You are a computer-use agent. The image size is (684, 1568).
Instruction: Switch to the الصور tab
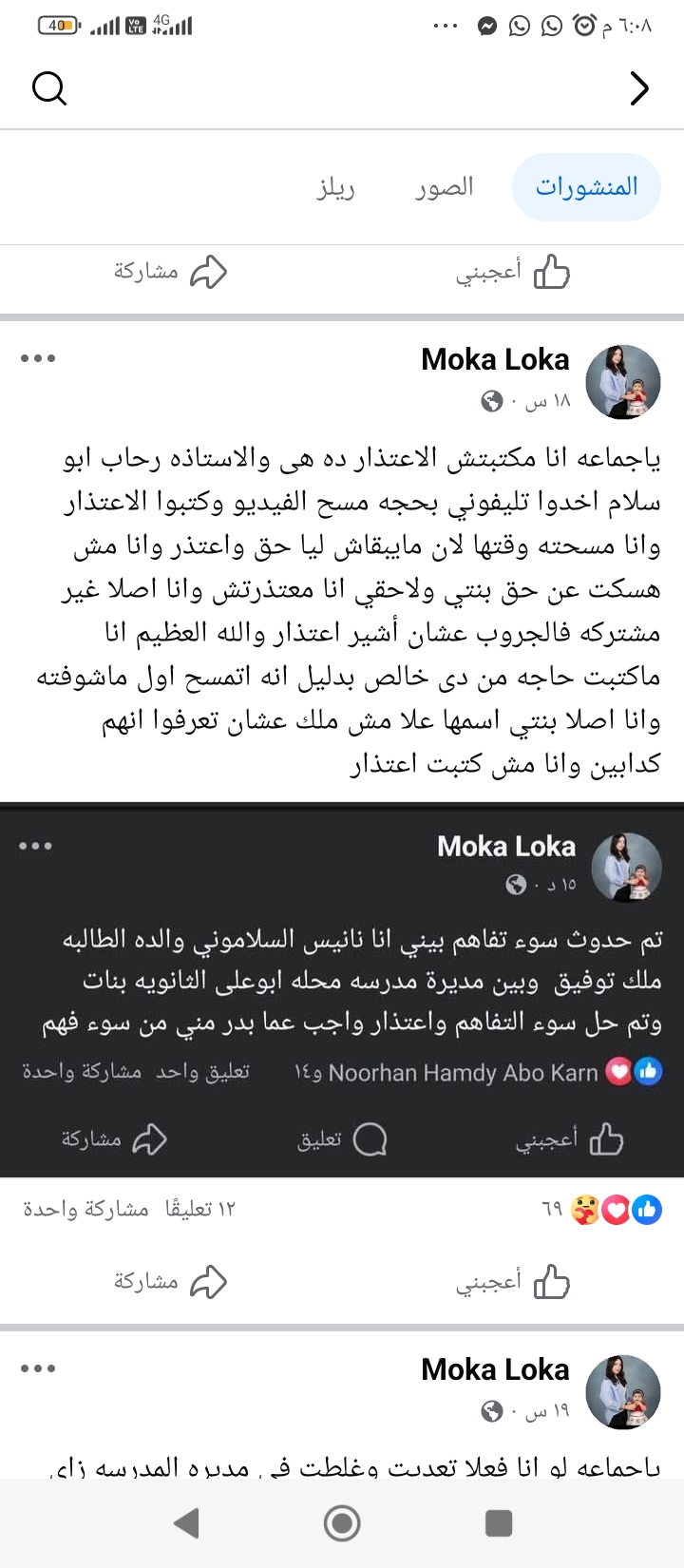(444, 187)
